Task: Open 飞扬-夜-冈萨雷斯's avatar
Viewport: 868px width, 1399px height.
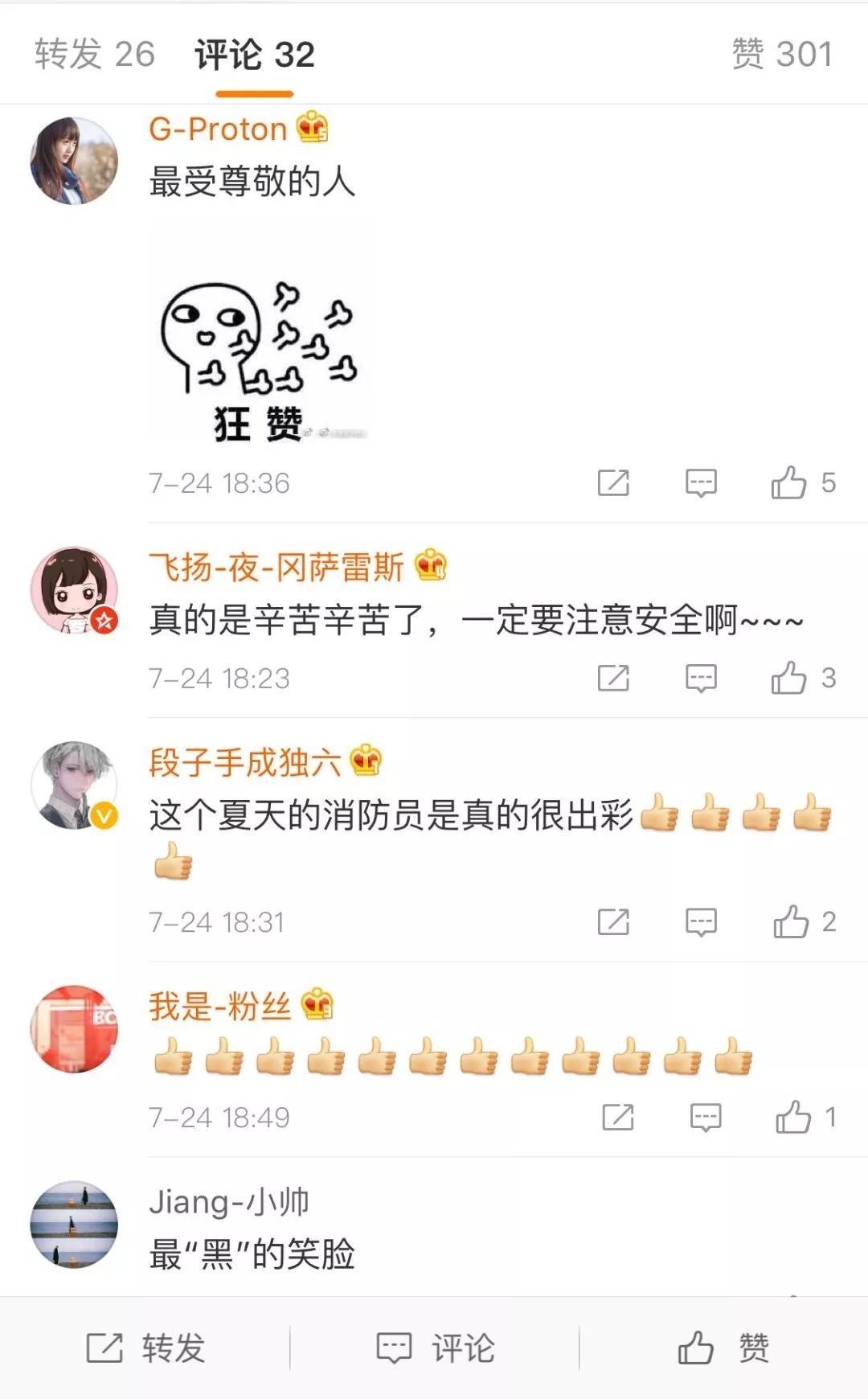Action: [74, 591]
